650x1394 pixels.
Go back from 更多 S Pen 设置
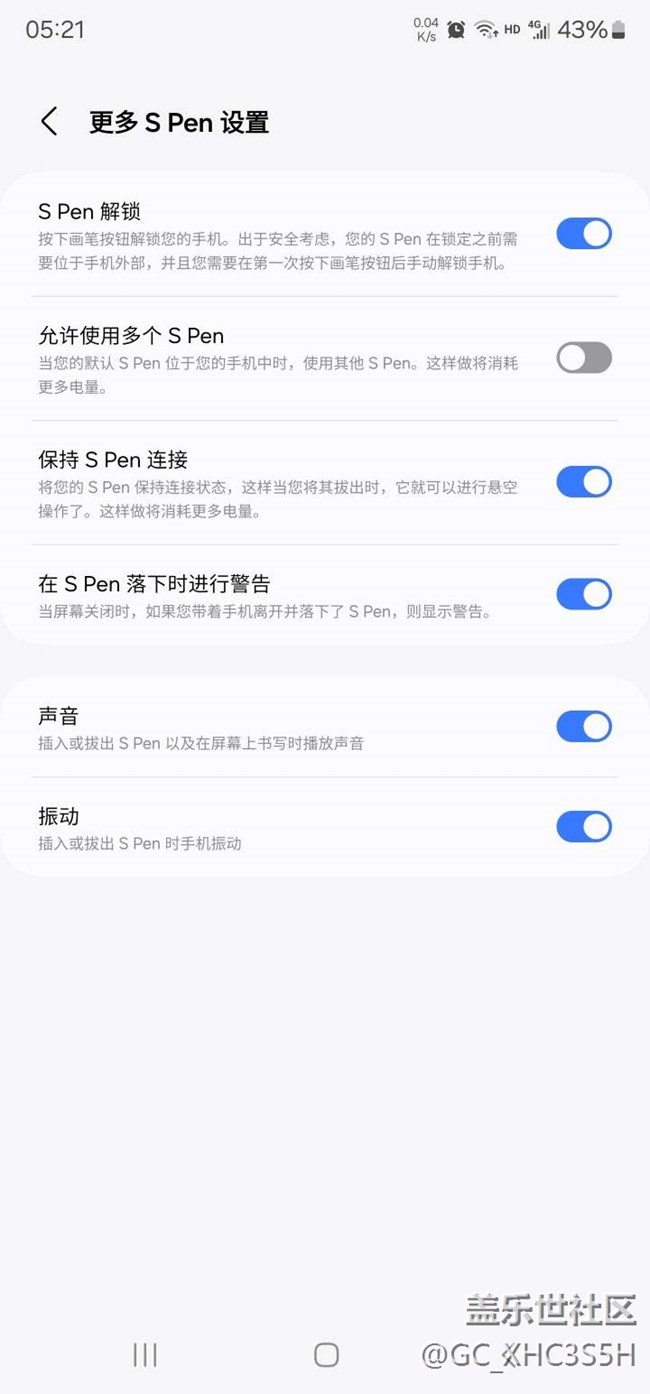click(x=49, y=122)
